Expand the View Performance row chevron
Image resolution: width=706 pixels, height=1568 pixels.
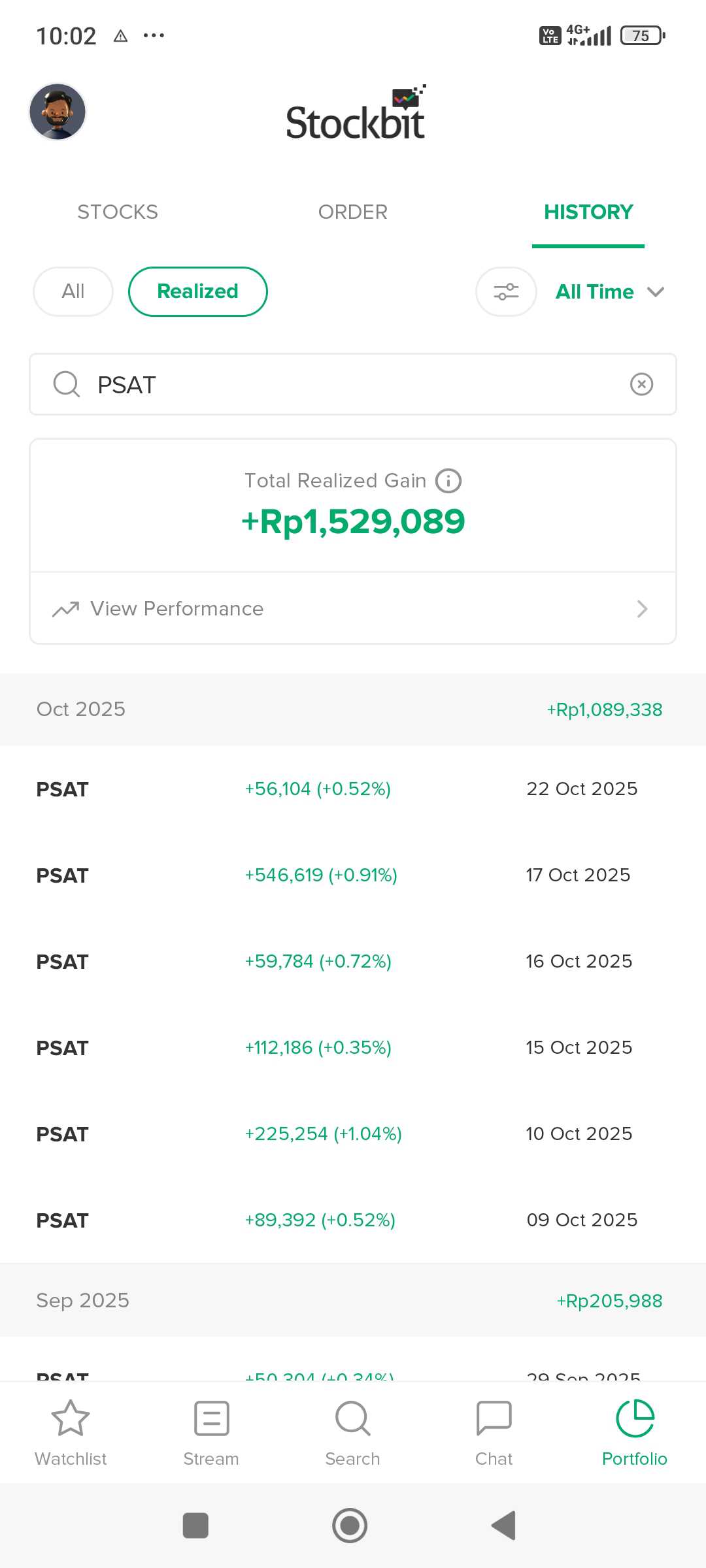pyautogui.click(x=642, y=608)
